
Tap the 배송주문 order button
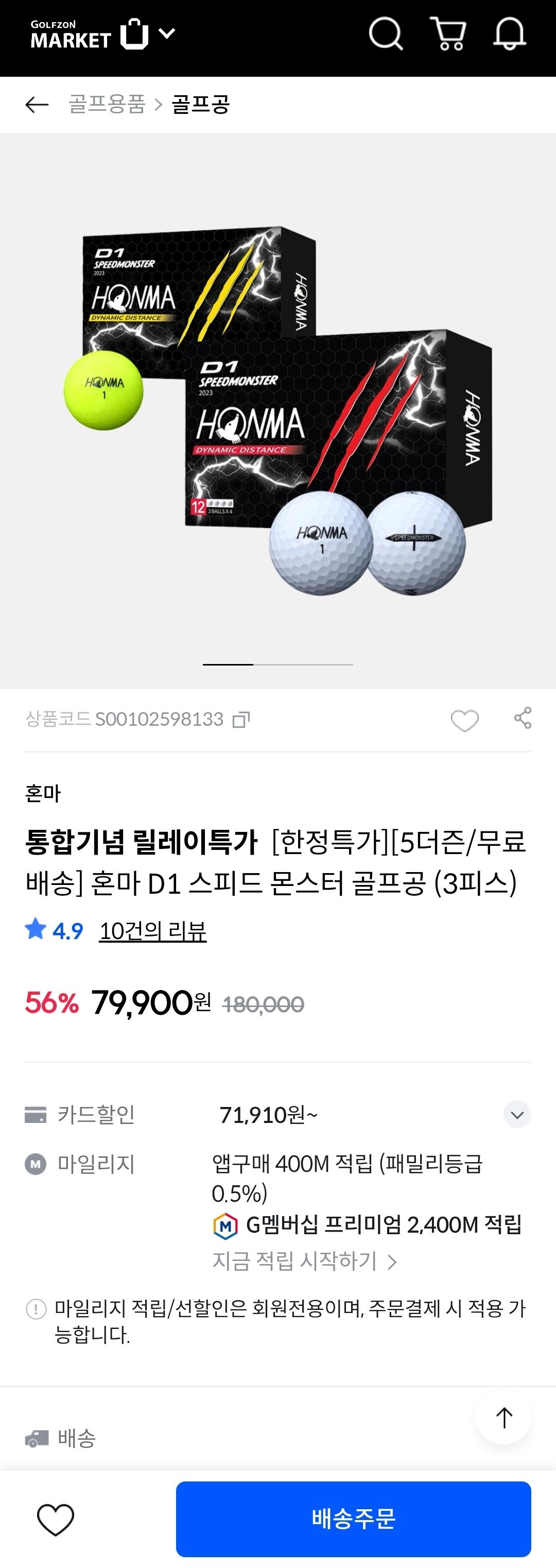click(x=354, y=1519)
